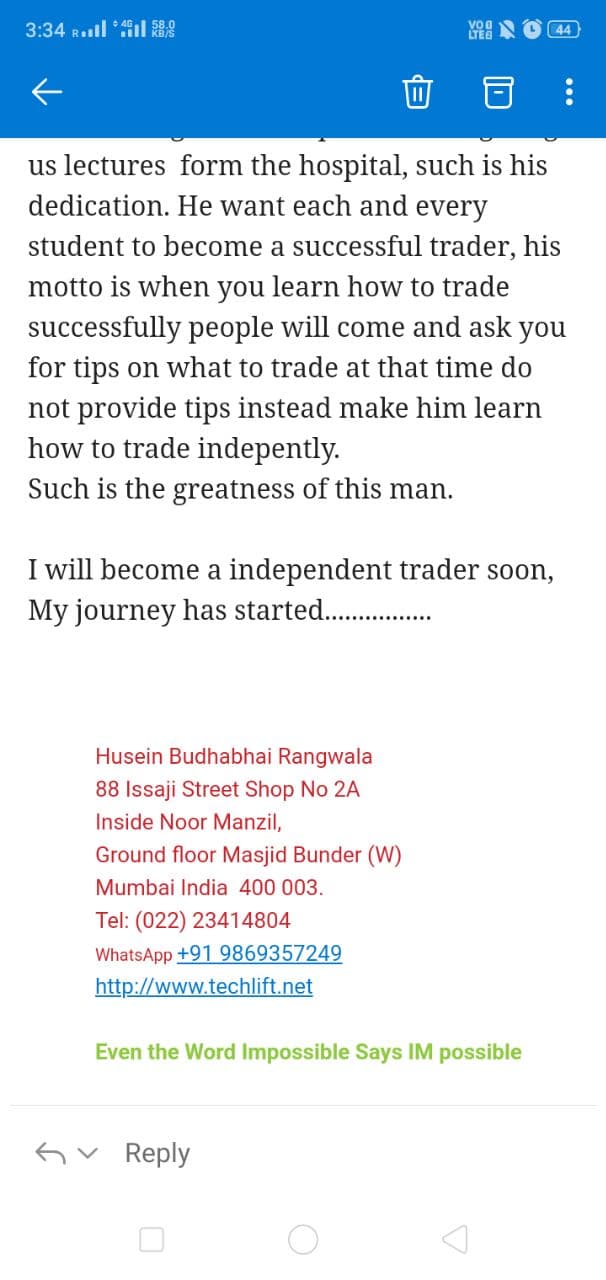Go to the phone's home screen
This screenshot has height=1280, width=606.
tap(303, 1240)
